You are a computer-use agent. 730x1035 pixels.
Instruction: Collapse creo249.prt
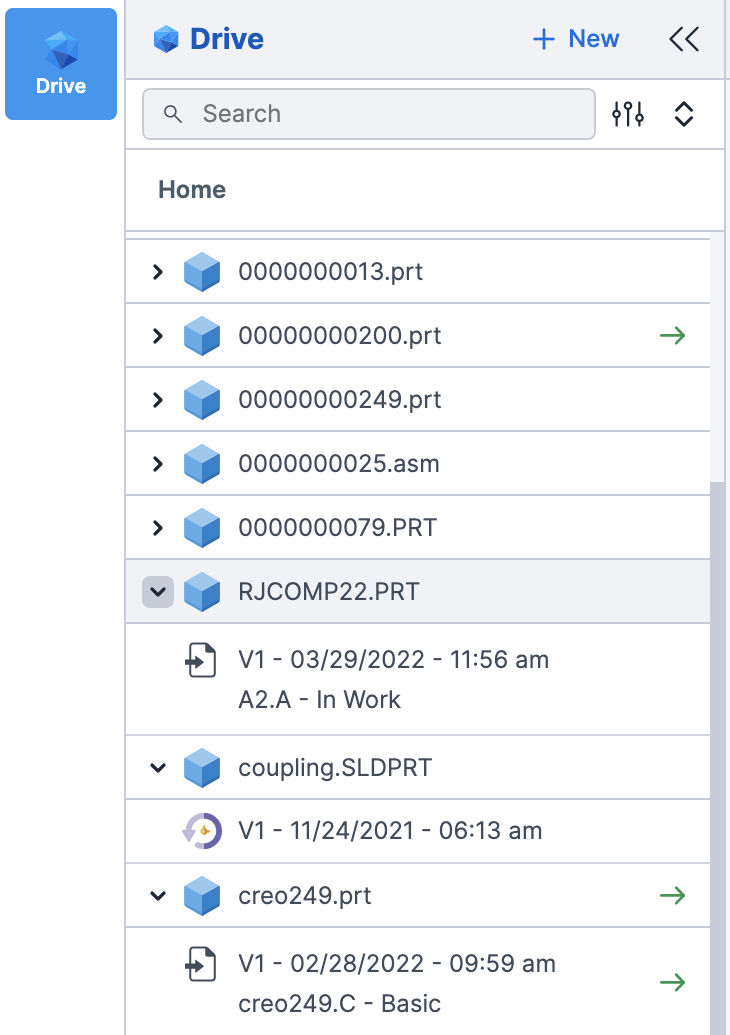[x=157, y=895]
